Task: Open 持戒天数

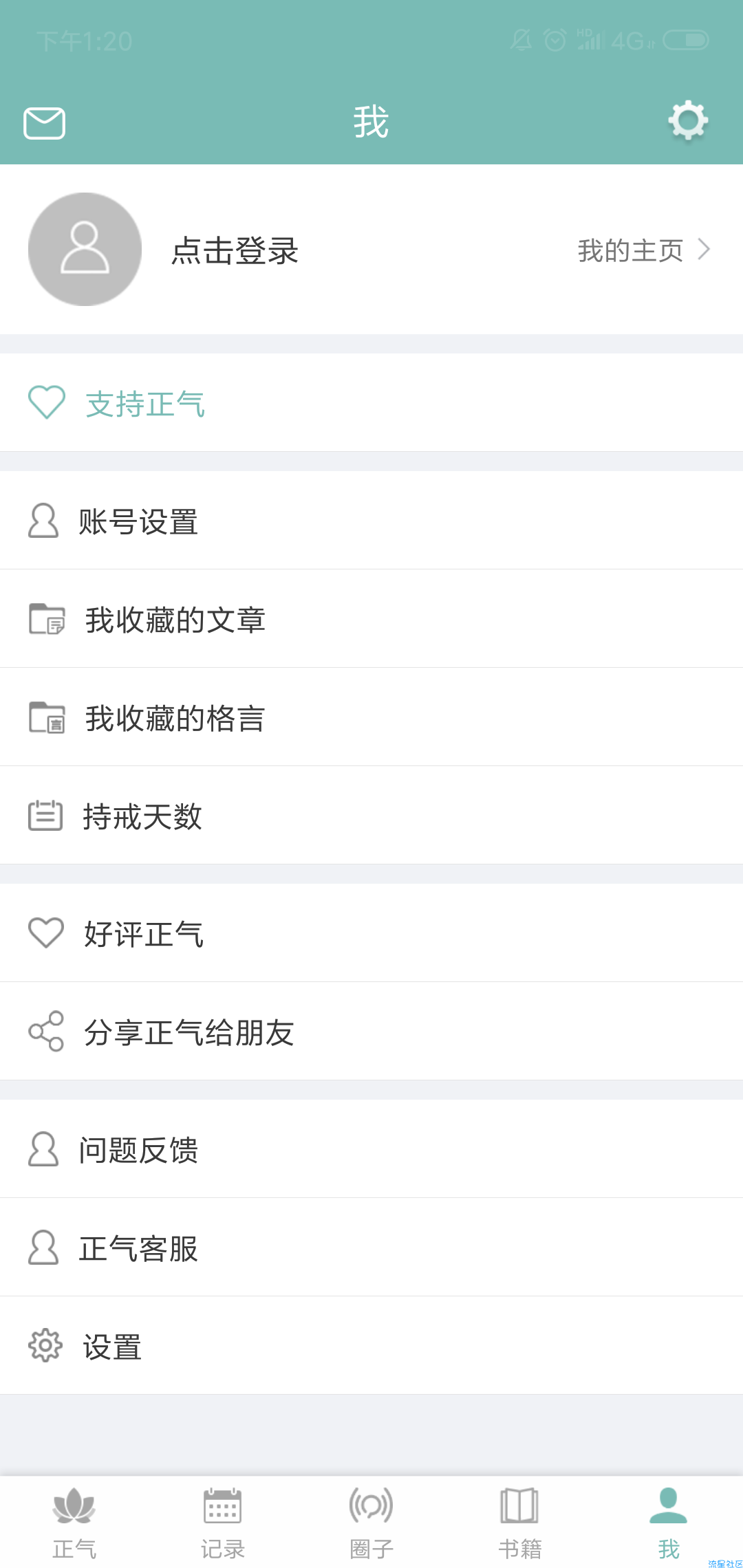Action: (x=371, y=816)
